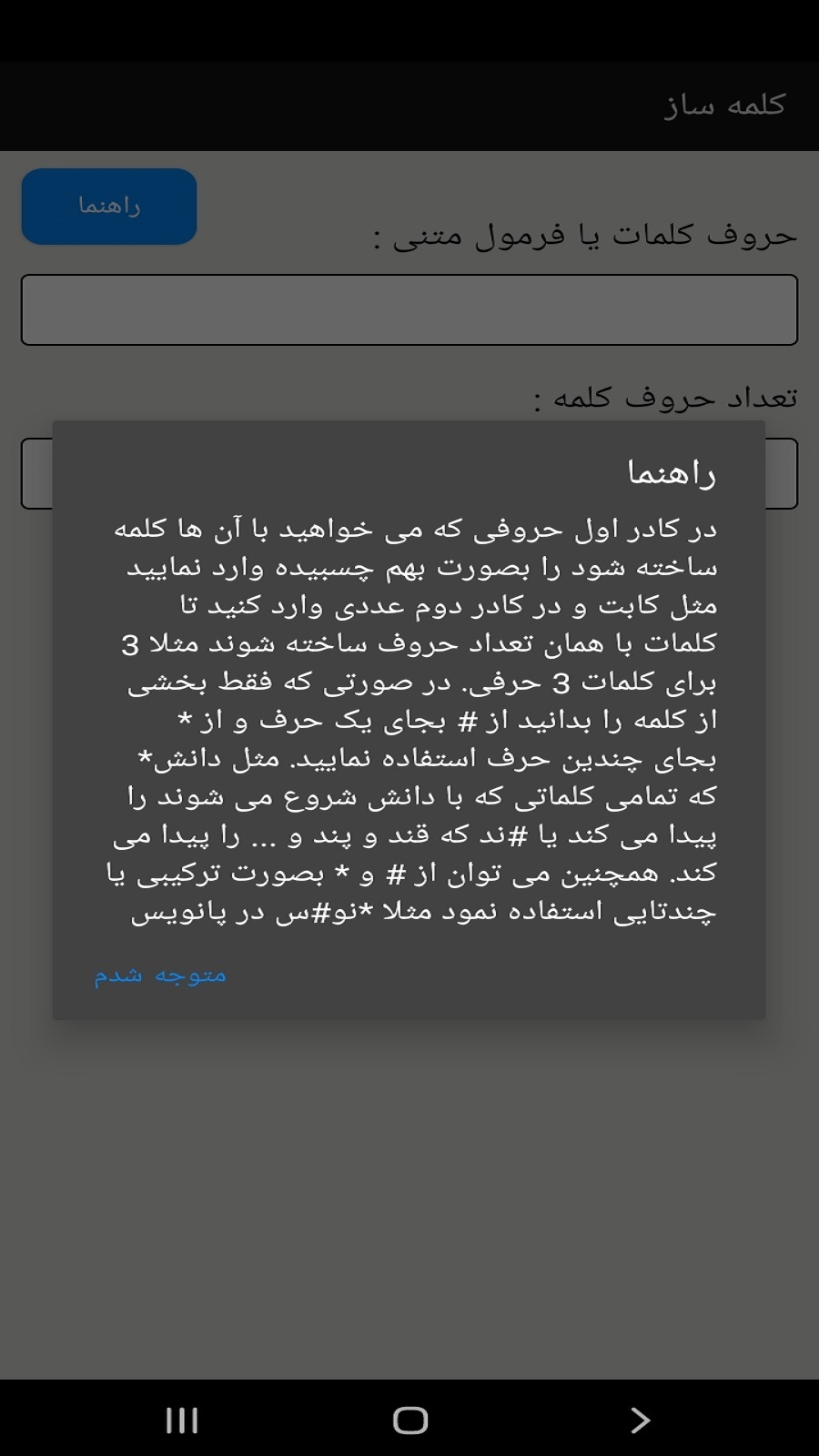Image resolution: width=819 pixels, height=1456 pixels.
Task: Return home using the navigation circle
Action: tap(409, 1418)
